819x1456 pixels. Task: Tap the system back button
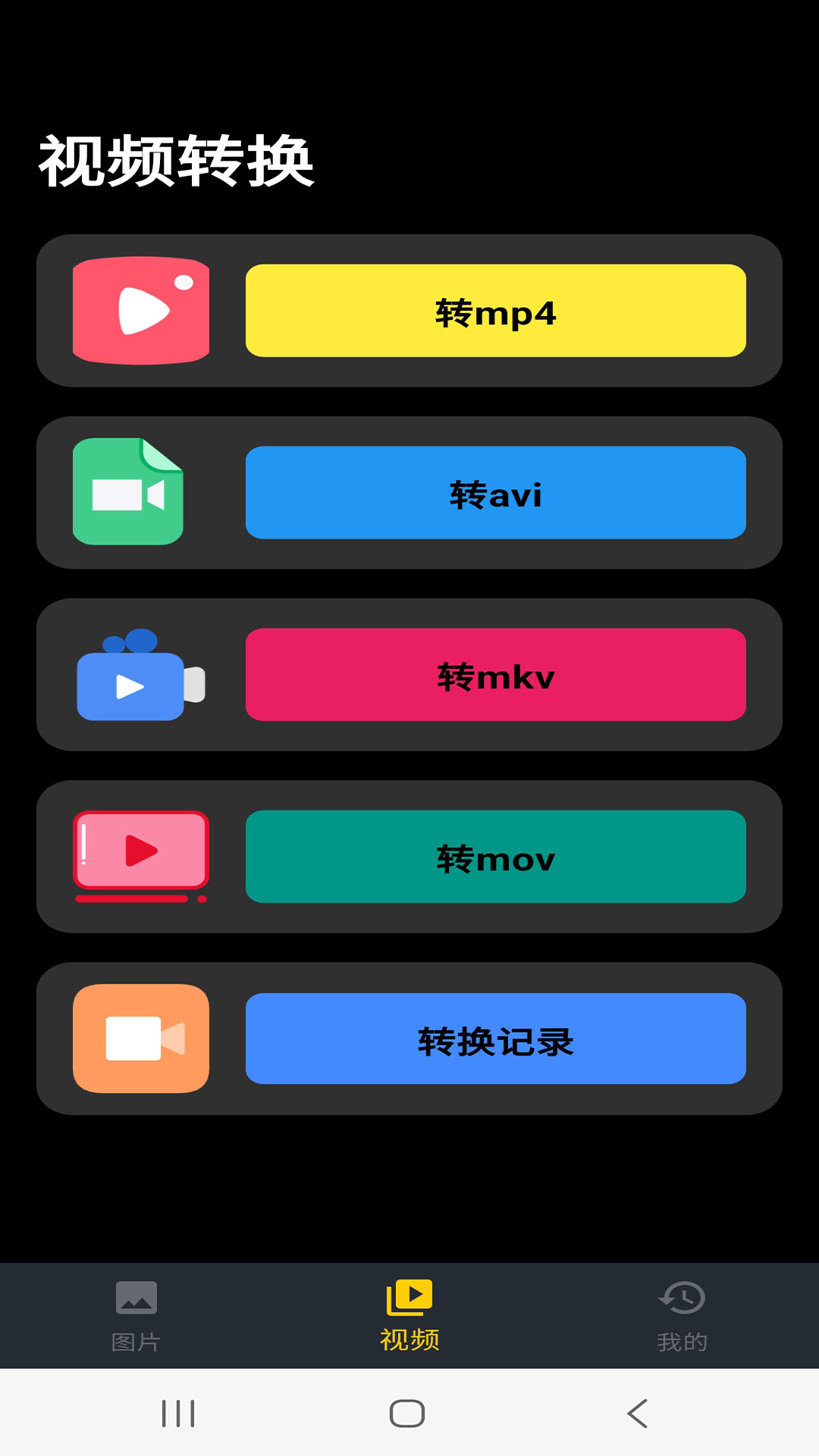click(x=638, y=1414)
